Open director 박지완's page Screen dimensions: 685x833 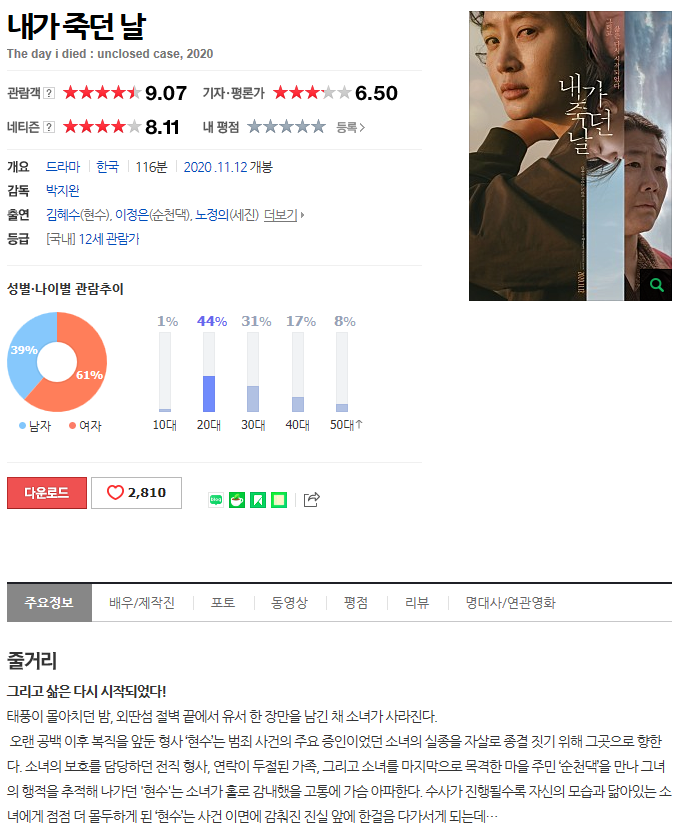pos(63,190)
